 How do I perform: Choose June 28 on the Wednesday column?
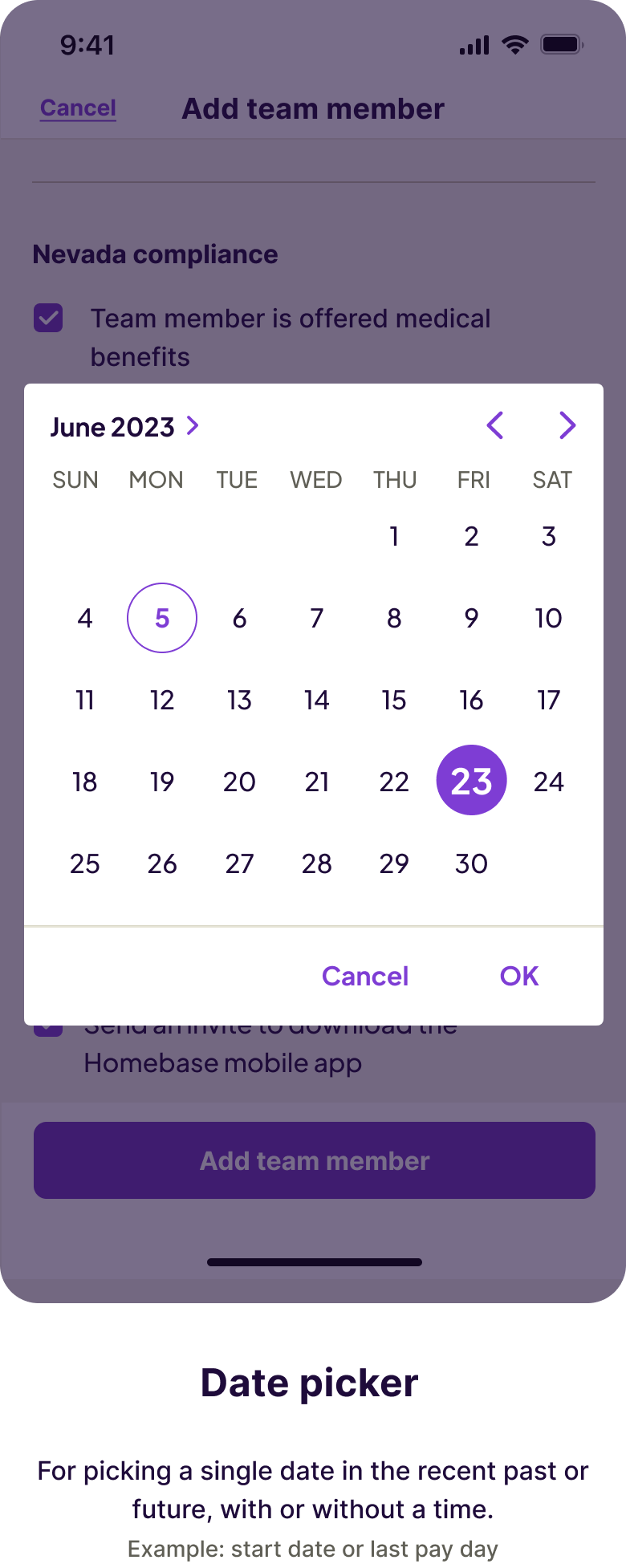point(317,863)
